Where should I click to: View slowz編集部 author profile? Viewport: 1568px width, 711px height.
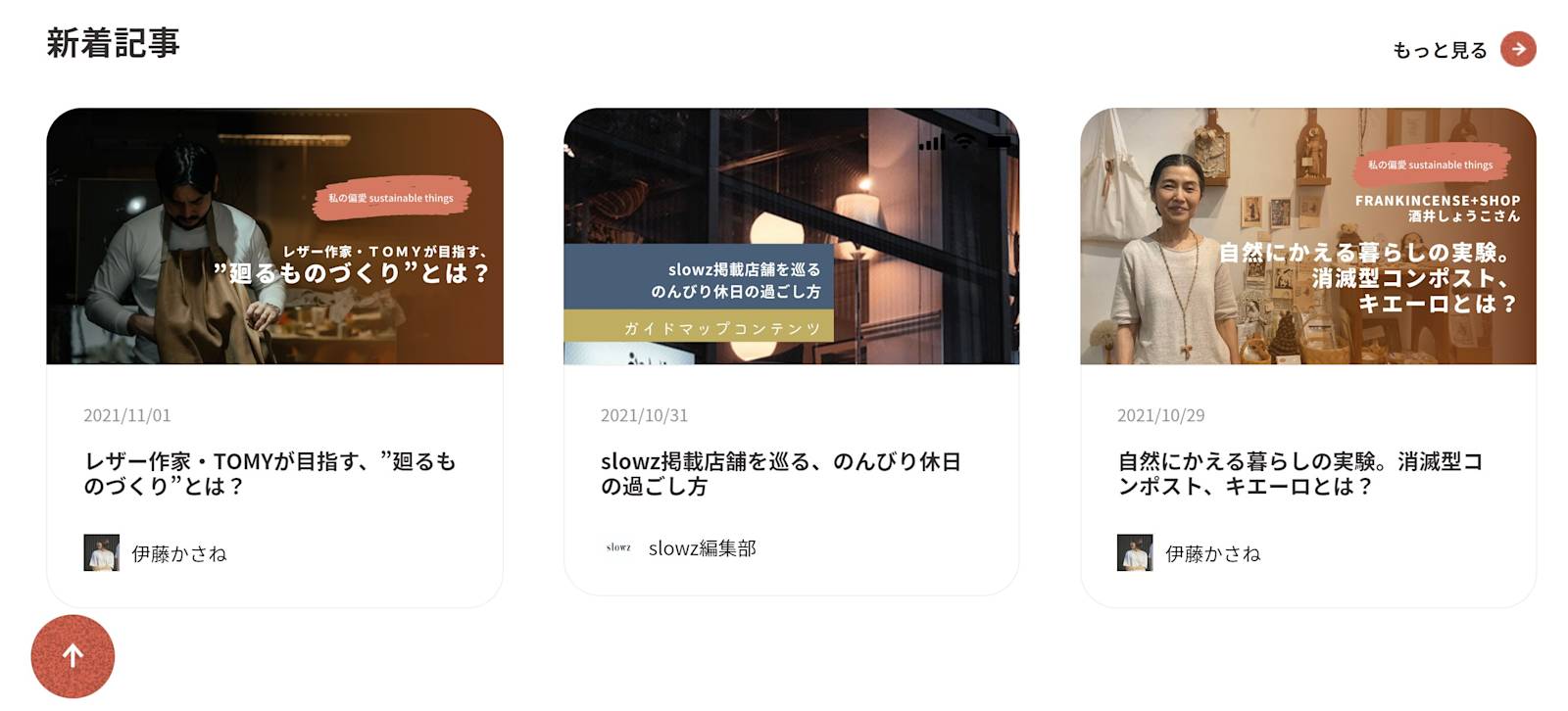coord(701,548)
